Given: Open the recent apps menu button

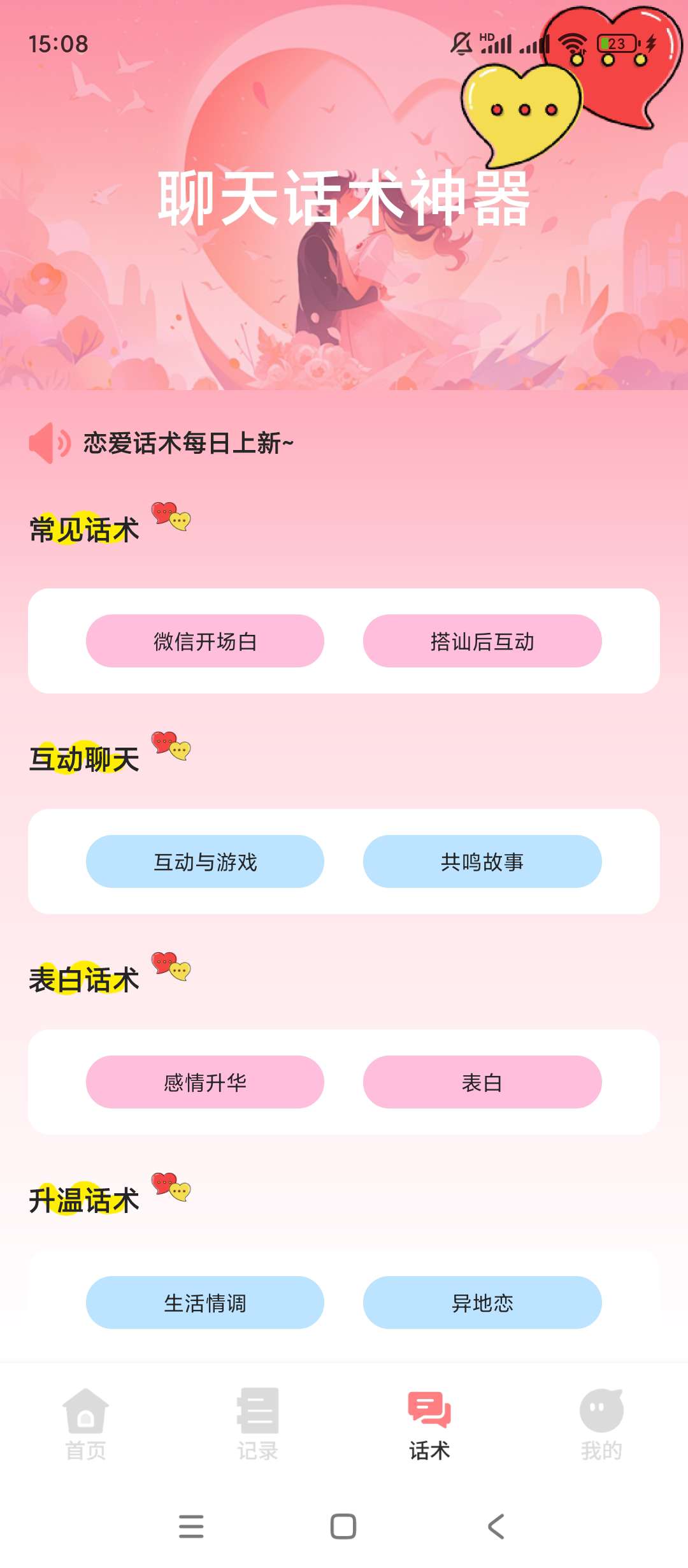Looking at the screenshot, I should coord(191,1527).
